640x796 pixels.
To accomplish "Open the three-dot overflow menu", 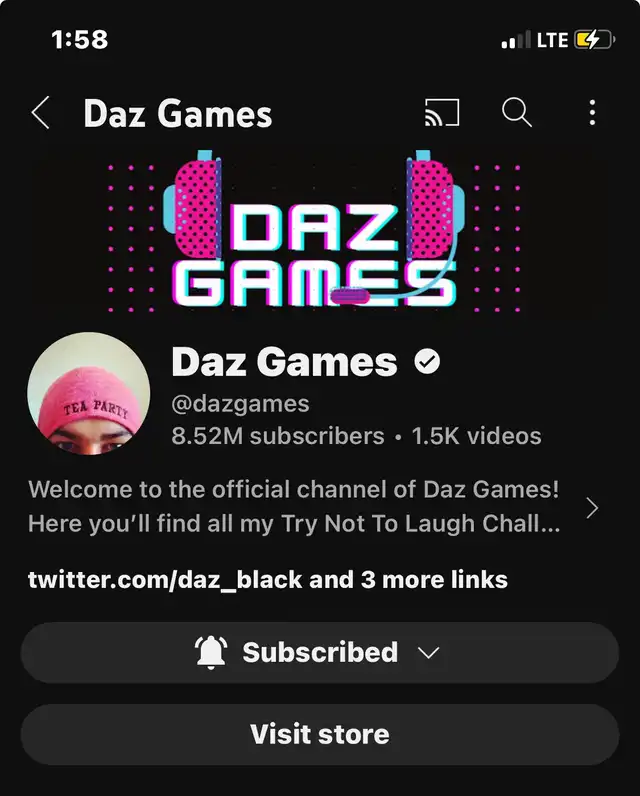I will pos(592,113).
